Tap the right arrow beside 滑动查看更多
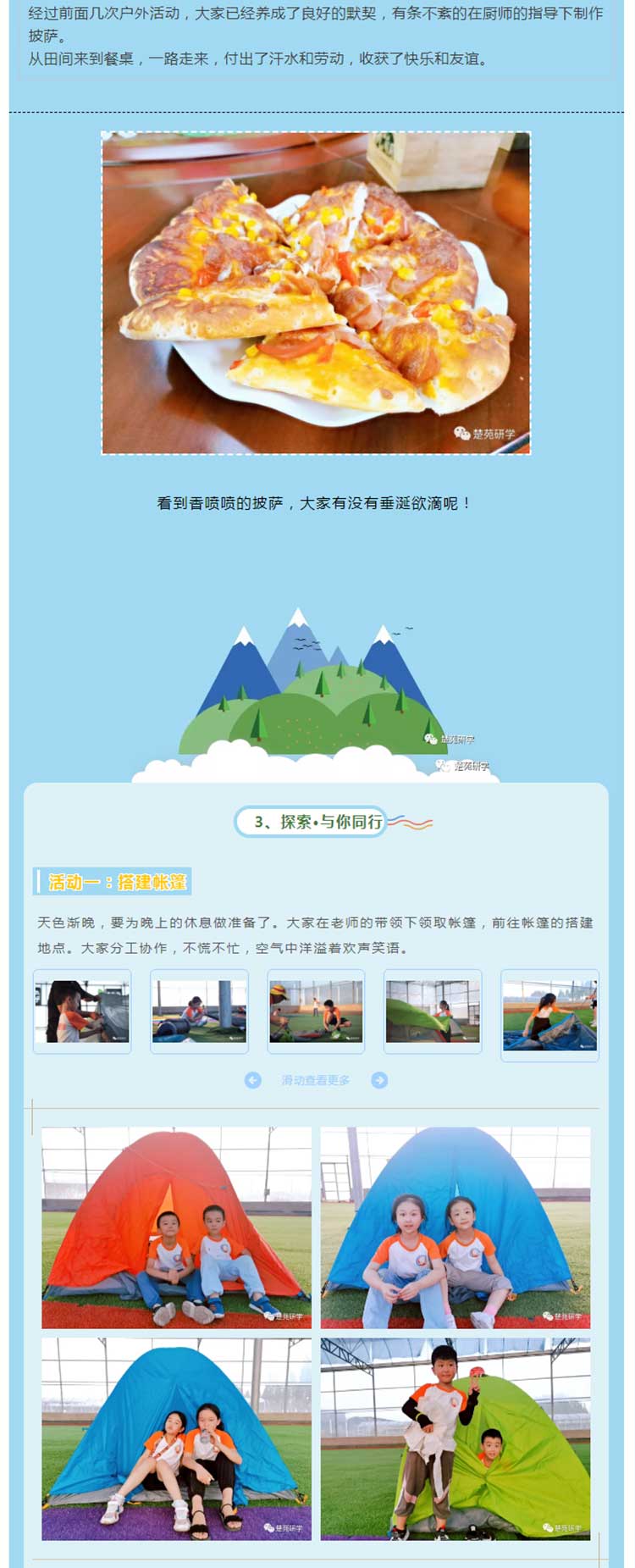Image resolution: width=635 pixels, height=1568 pixels. [379, 1080]
